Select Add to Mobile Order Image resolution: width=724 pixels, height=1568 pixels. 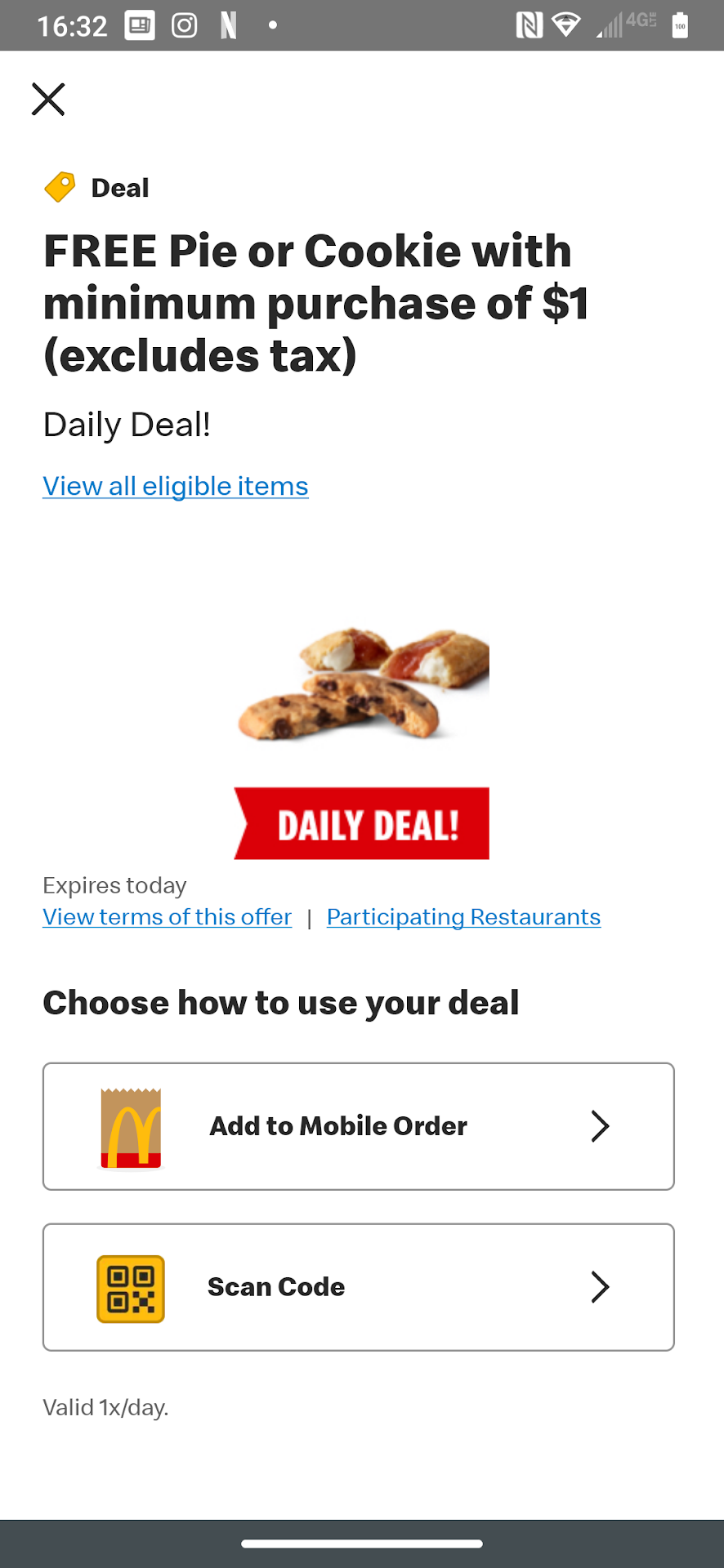pos(359,1126)
